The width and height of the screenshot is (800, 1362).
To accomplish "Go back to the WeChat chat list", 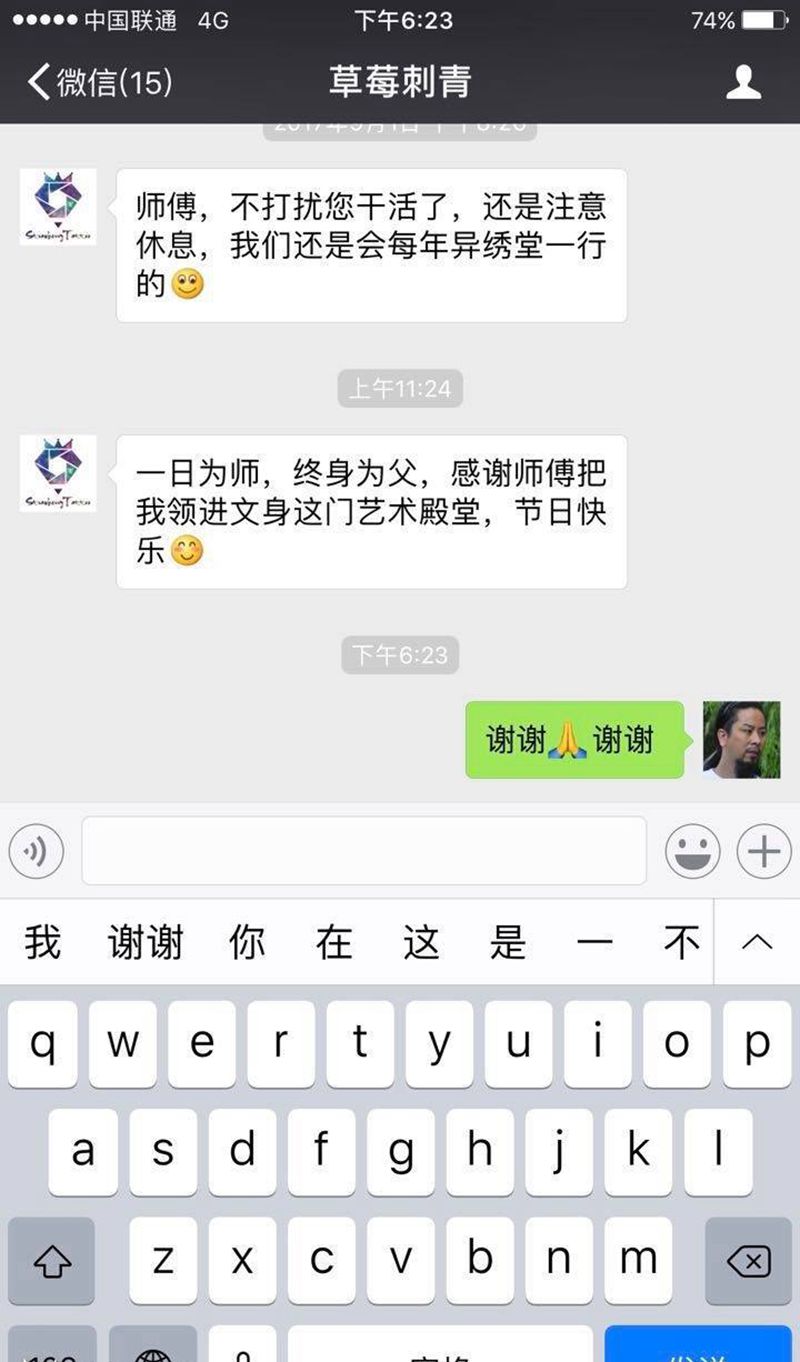I will tap(98, 82).
